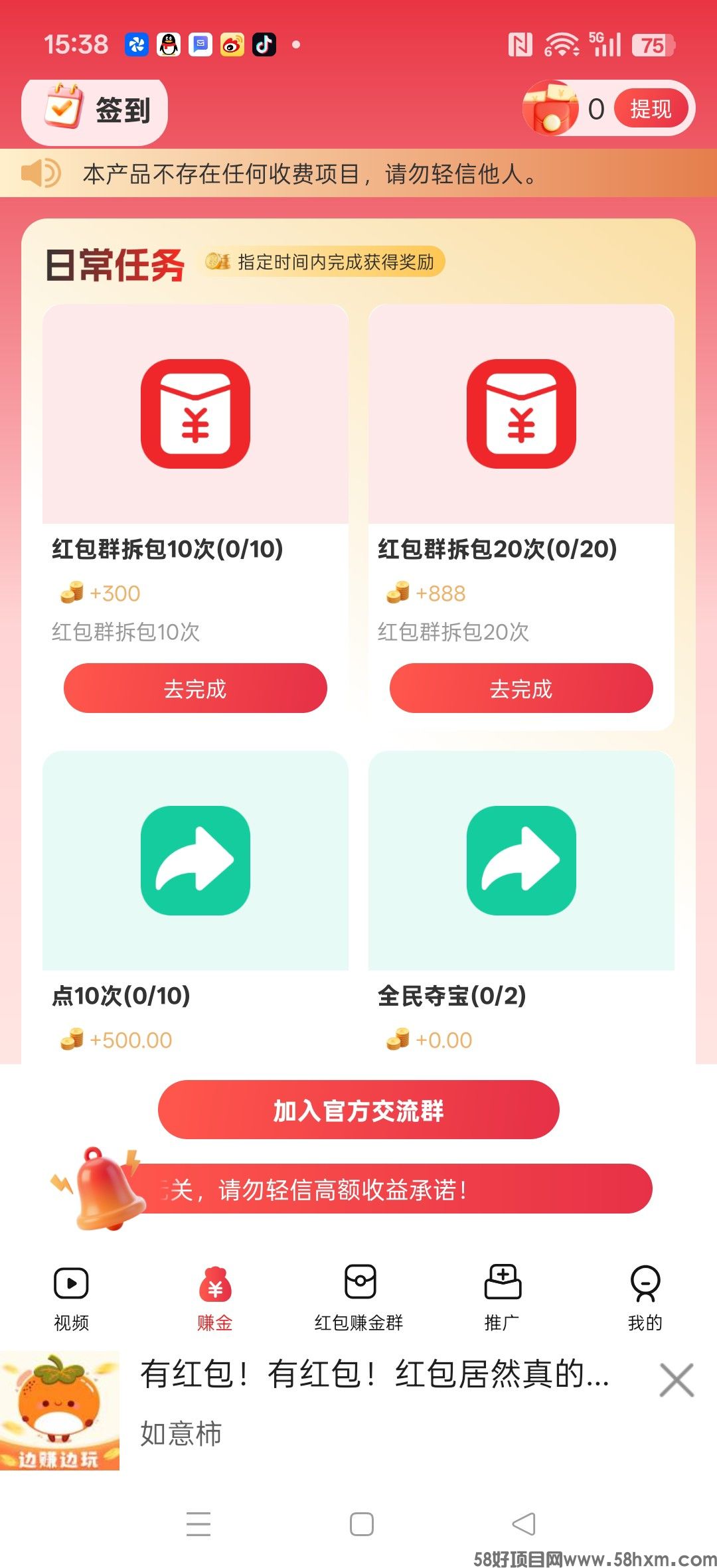Click the coin icon next to +300 reward
The width and height of the screenshot is (717, 1568).
72,593
